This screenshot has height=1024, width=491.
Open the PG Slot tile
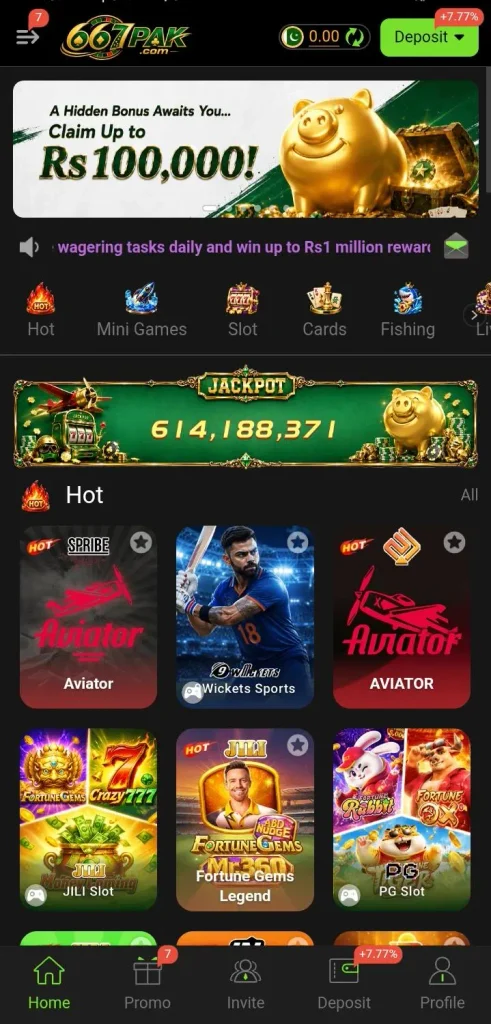coord(402,820)
